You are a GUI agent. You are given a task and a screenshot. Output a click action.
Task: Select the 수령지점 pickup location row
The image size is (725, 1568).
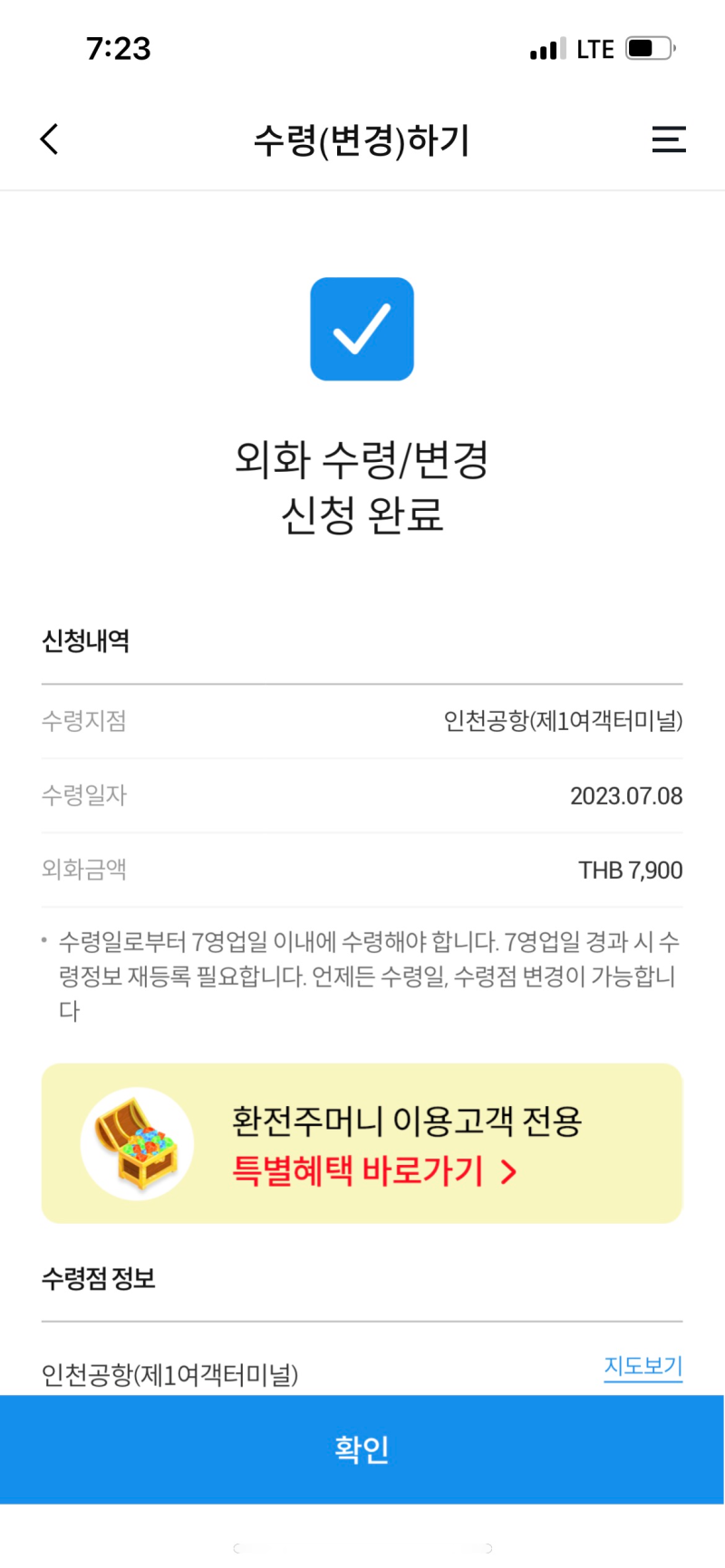click(x=362, y=722)
